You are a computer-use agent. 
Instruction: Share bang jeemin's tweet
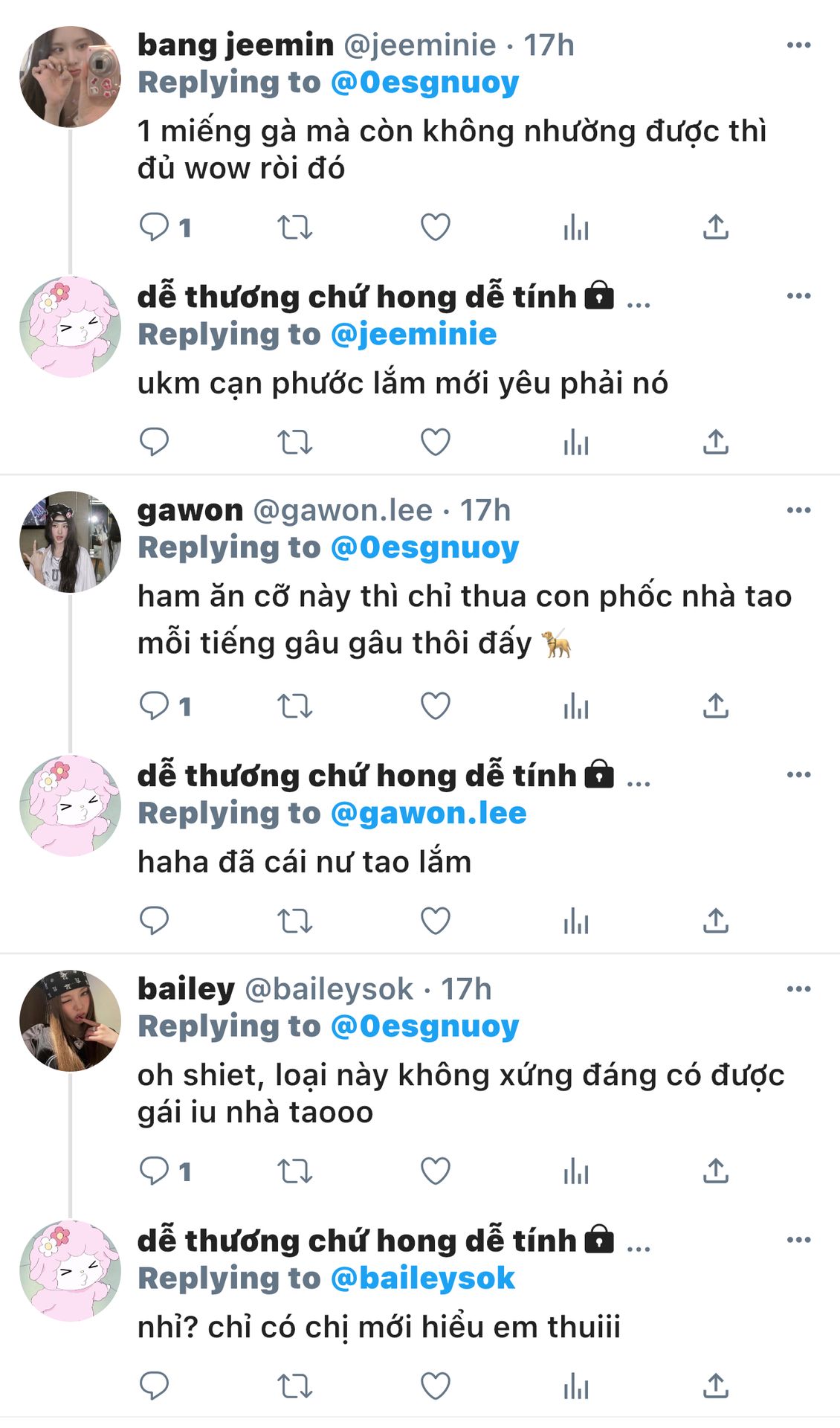pyautogui.click(x=715, y=227)
